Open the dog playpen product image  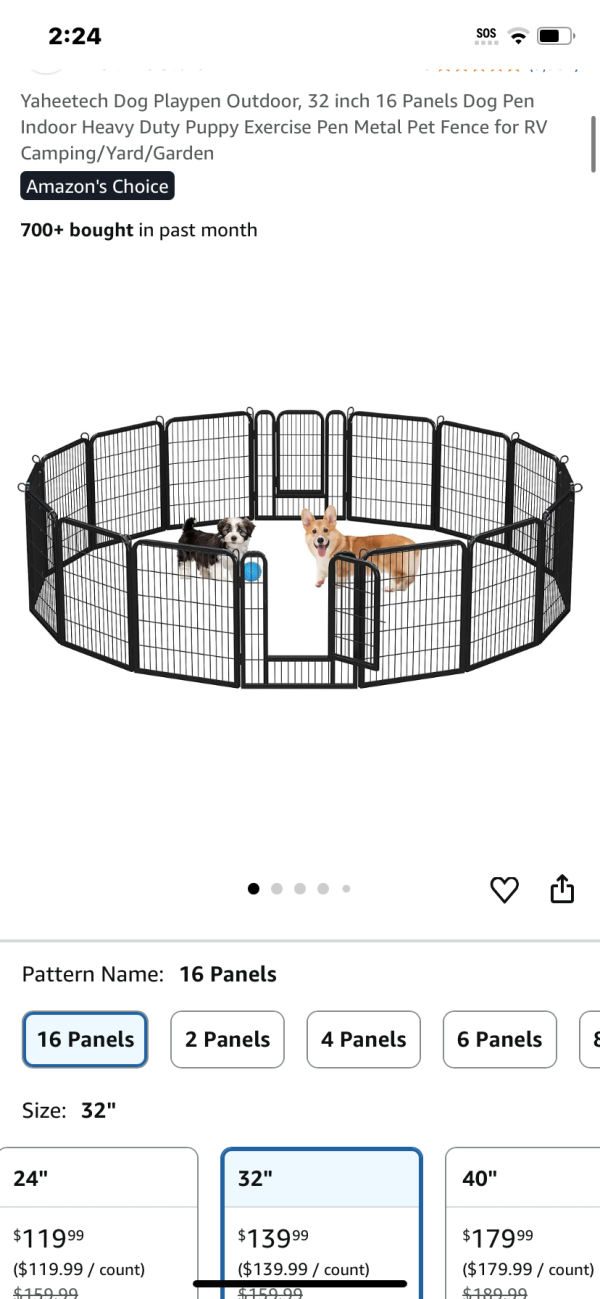300,548
